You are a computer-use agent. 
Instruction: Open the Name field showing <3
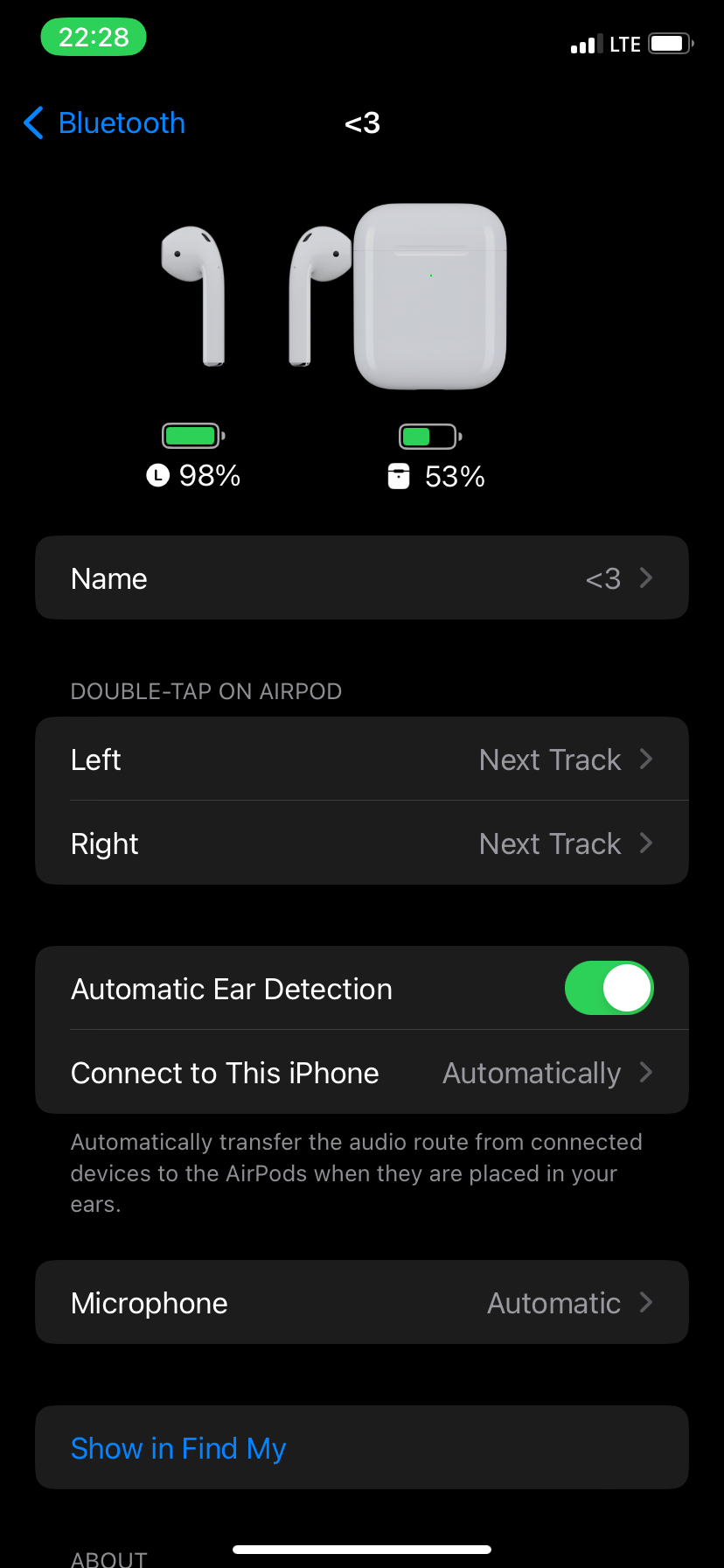362,577
